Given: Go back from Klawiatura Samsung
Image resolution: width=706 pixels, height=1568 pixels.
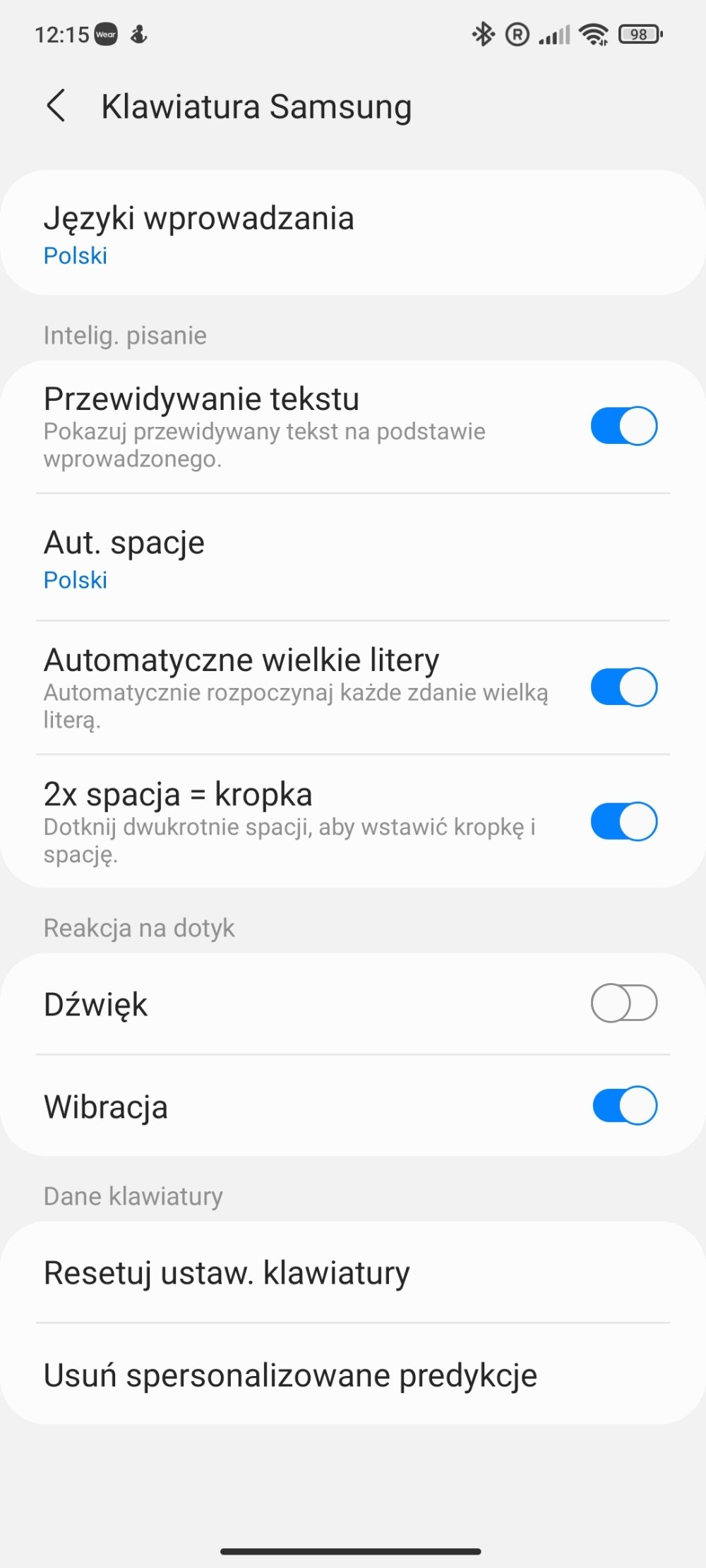Looking at the screenshot, I should click(56, 106).
